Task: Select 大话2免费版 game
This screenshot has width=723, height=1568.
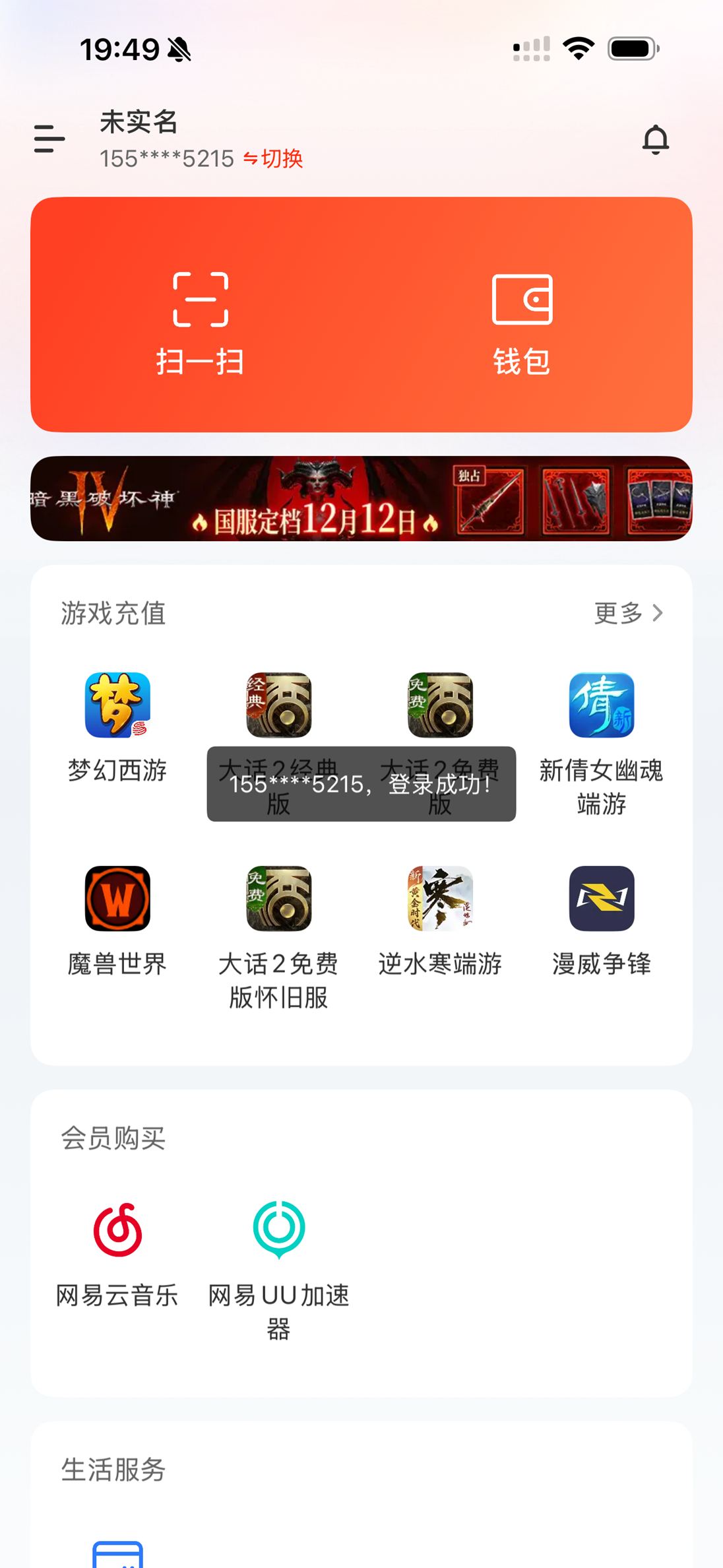Action: pyautogui.click(x=440, y=706)
